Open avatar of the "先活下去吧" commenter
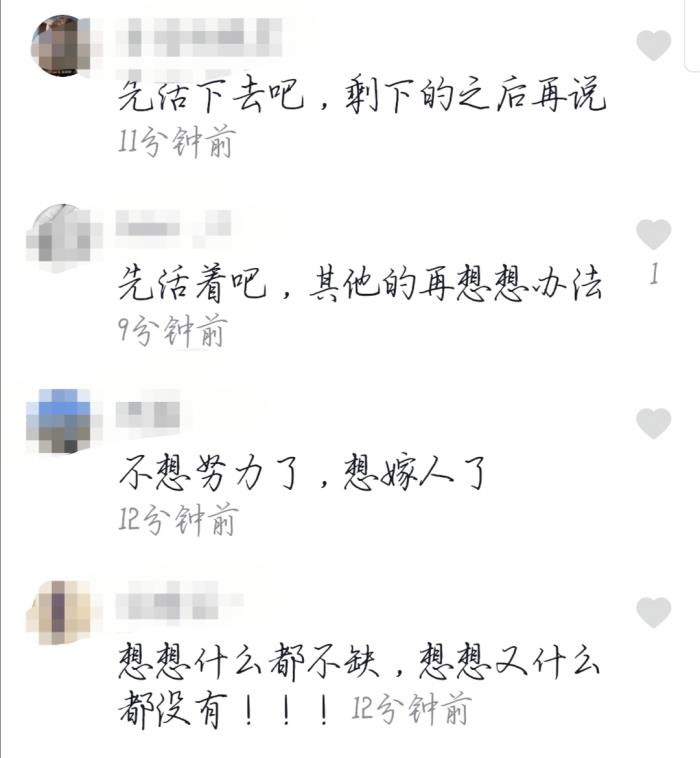The width and height of the screenshot is (700, 758). (x=61, y=45)
